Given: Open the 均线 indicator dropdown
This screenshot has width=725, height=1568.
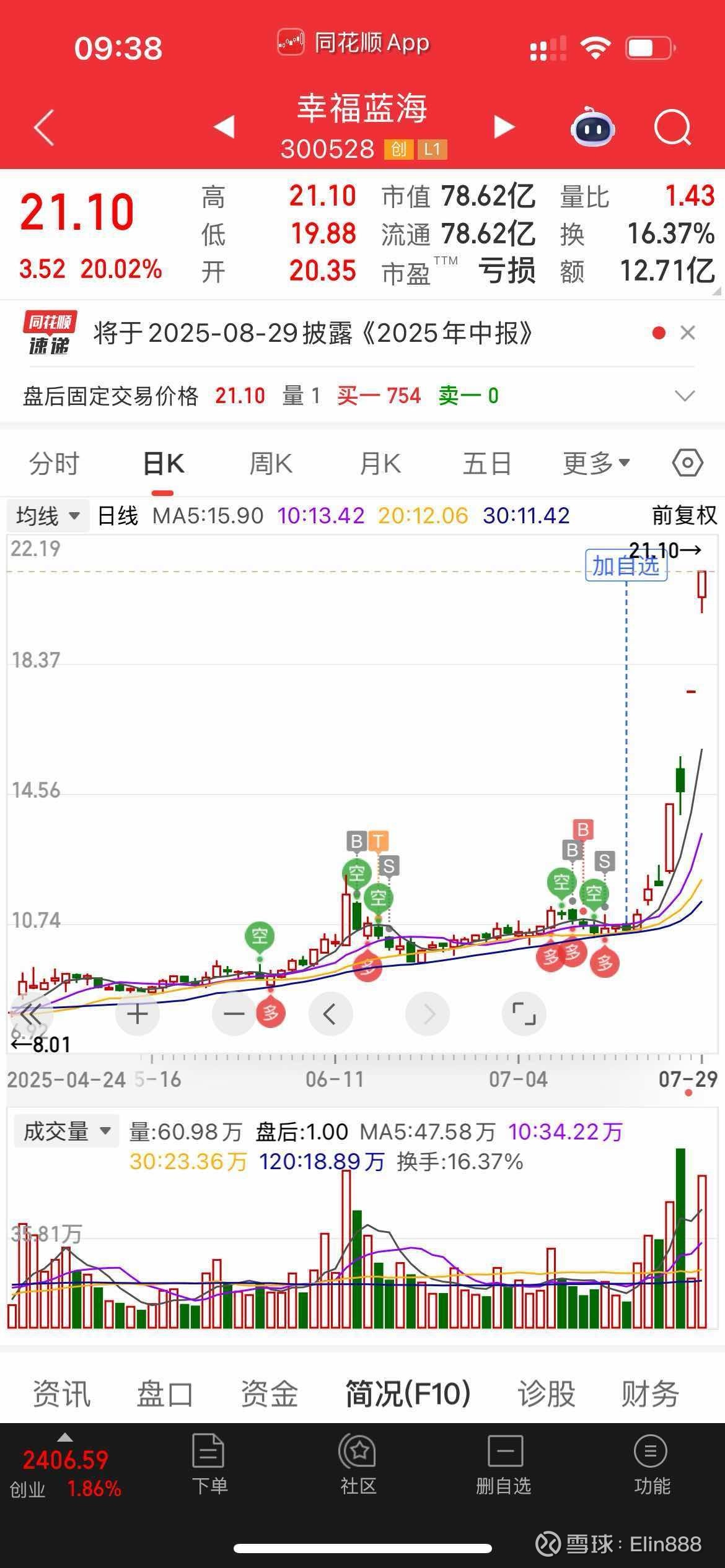Looking at the screenshot, I should [x=48, y=515].
